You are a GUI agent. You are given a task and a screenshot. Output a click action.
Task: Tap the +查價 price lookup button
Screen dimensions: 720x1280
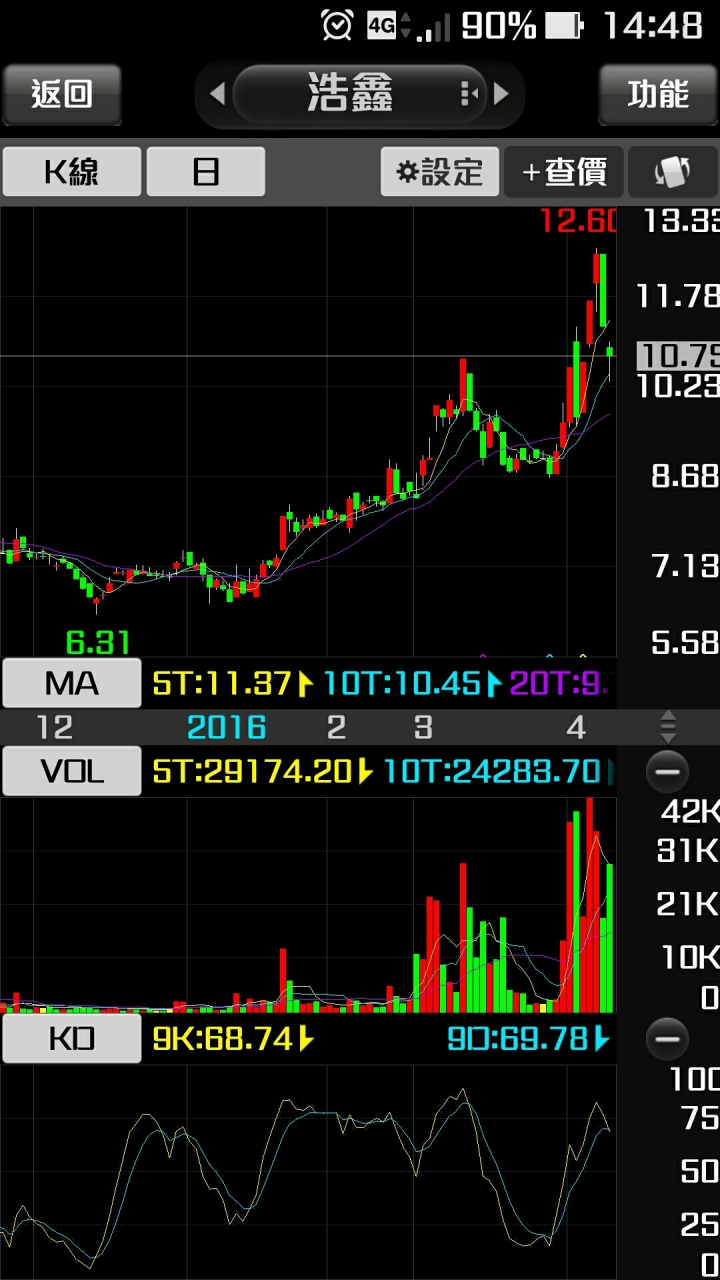(564, 172)
